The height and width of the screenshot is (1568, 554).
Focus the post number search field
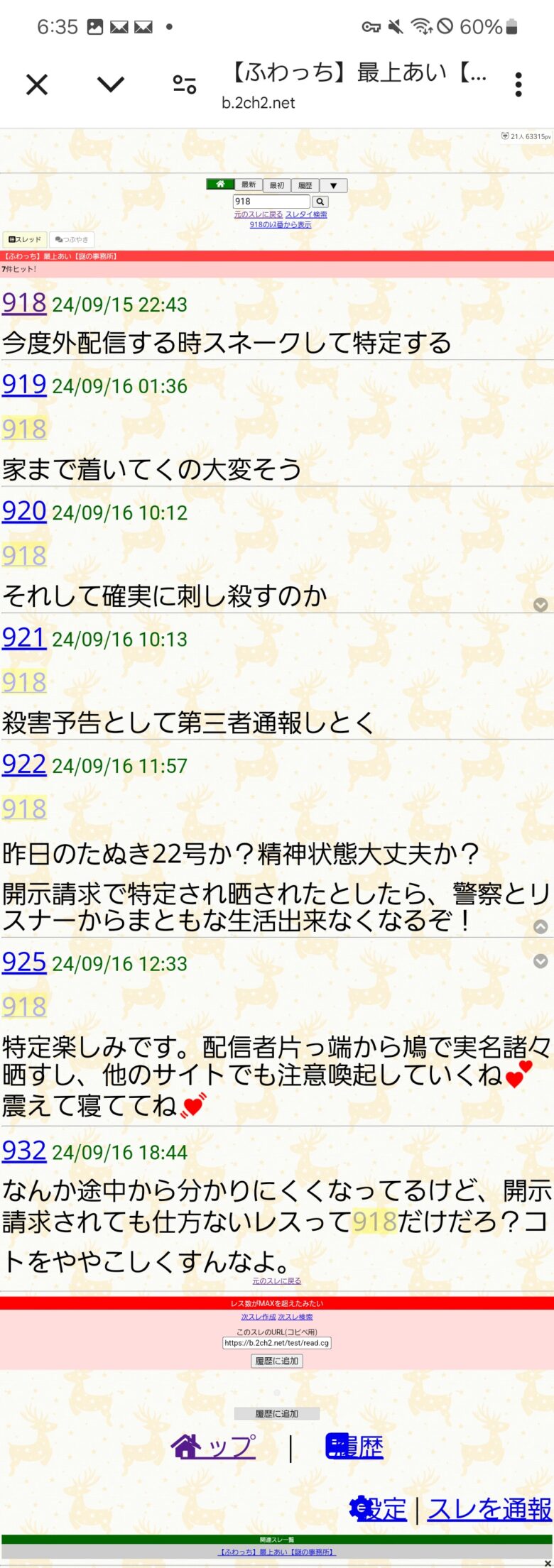271,202
